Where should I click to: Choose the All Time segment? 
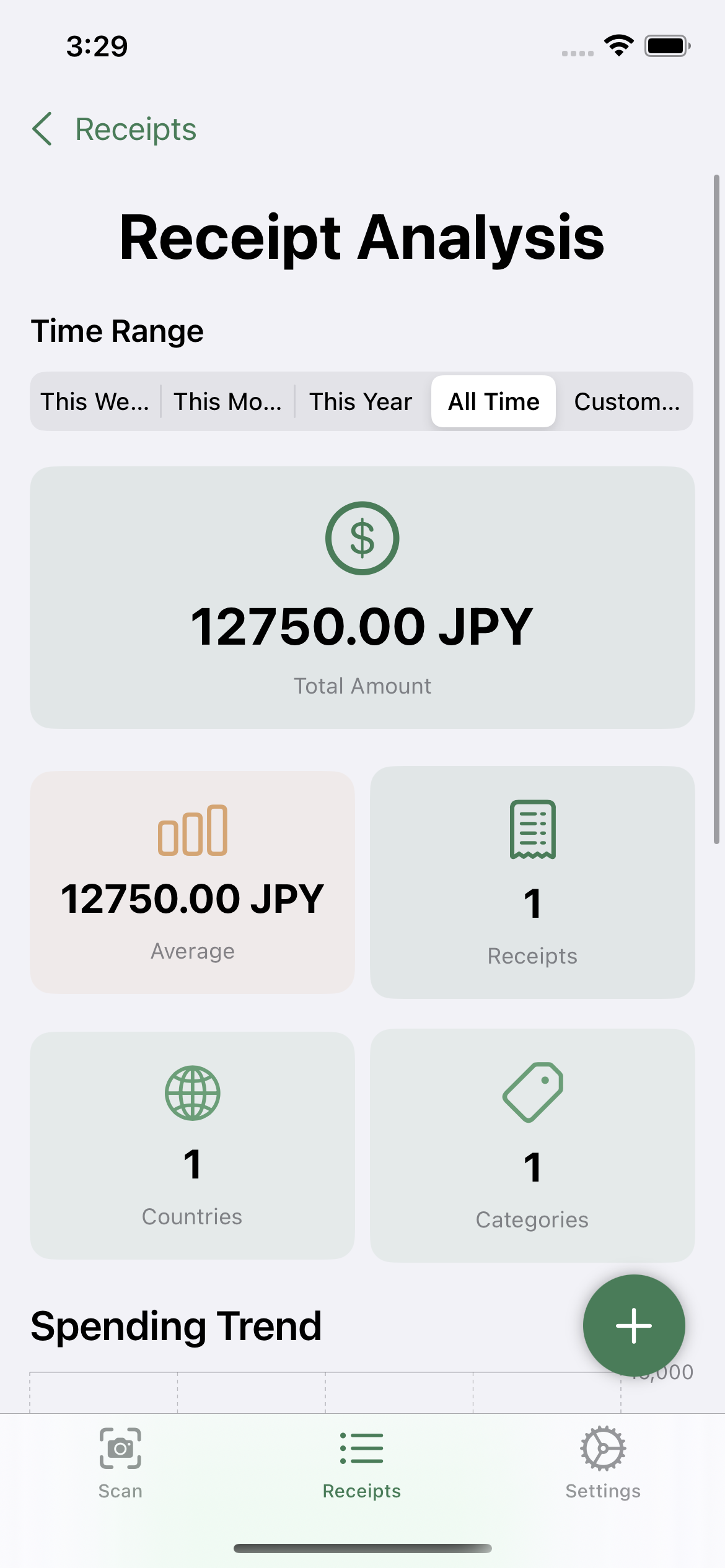(493, 401)
